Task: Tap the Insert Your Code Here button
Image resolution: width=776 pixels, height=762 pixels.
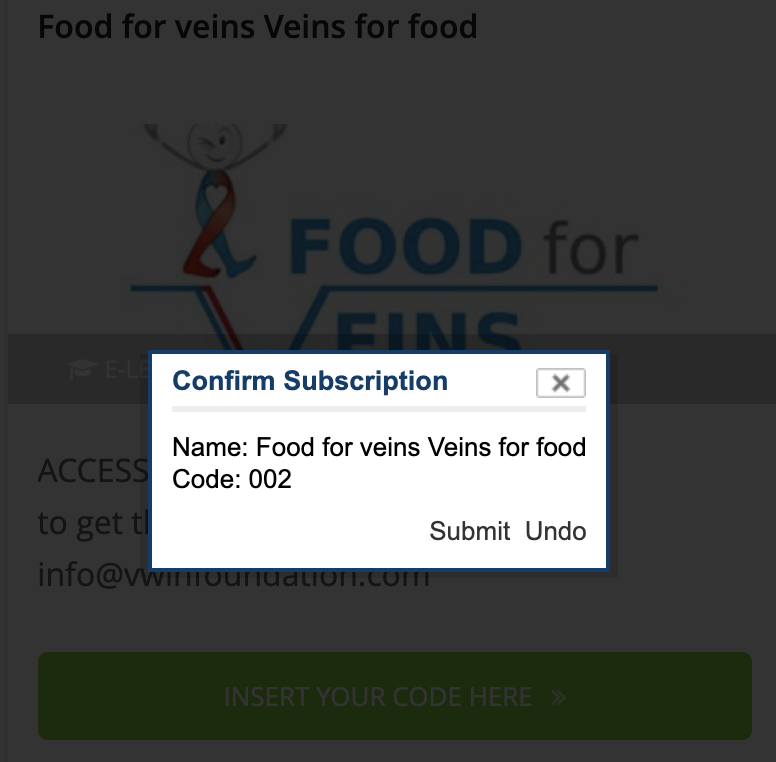Action: 394,696
